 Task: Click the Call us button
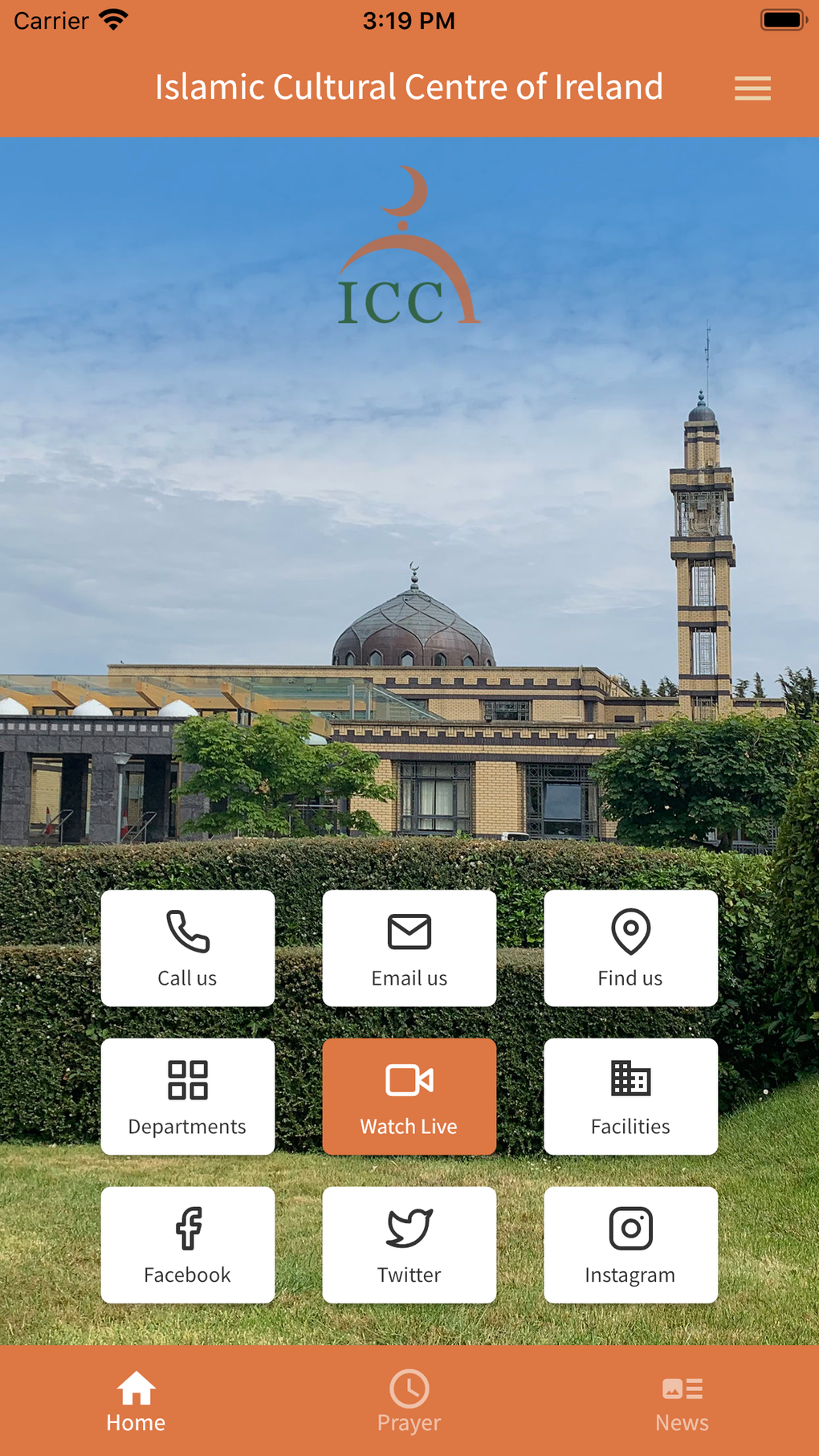point(187,948)
